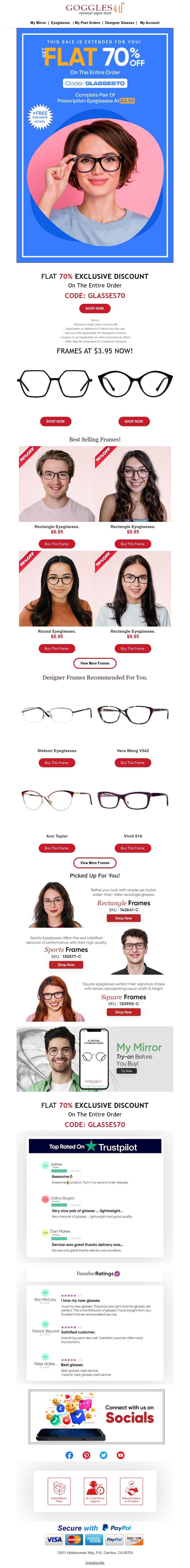The width and height of the screenshot is (190, 1568).
Task: Tap Shop Now under code GLASSES70
Action: pos(94,309)
